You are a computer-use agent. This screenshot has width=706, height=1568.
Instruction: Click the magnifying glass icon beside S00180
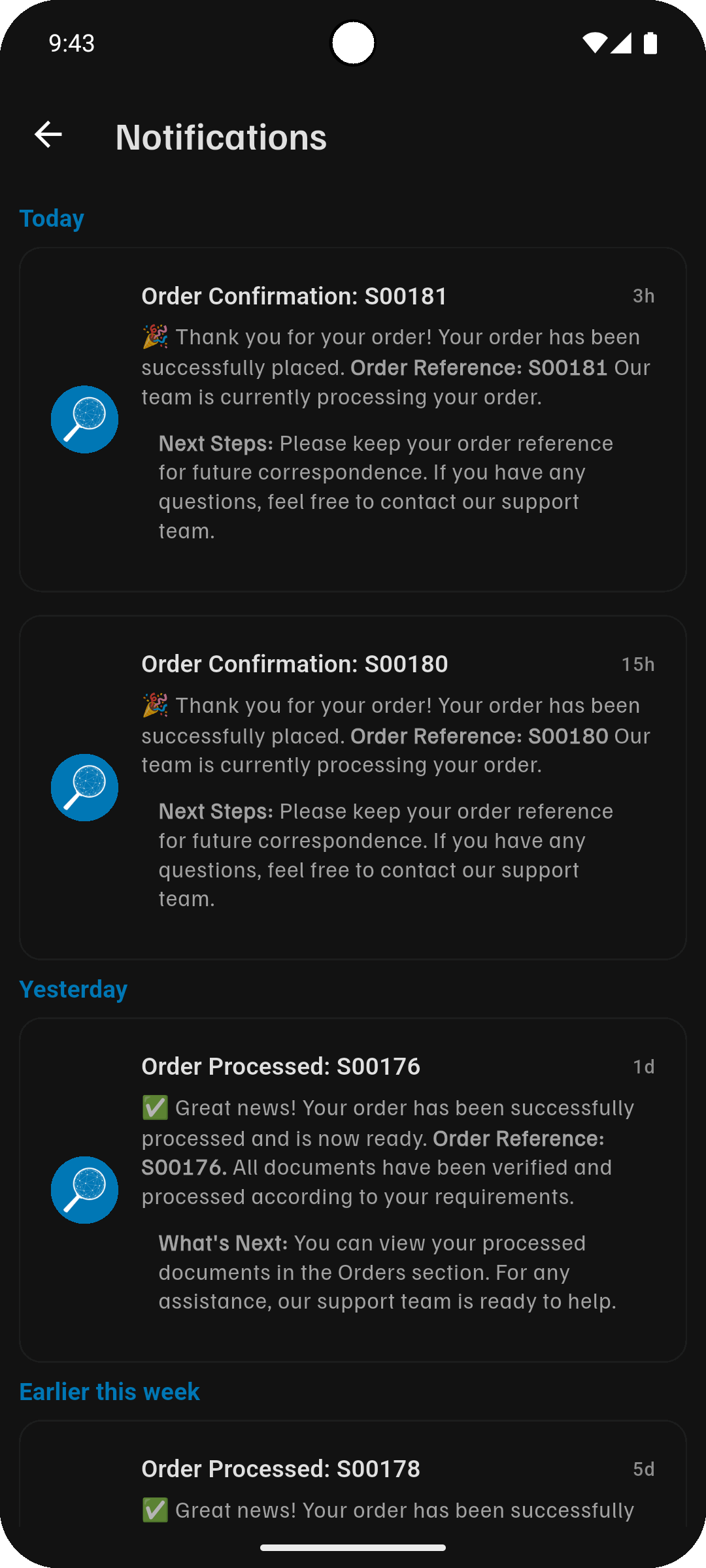pos(84,787)
